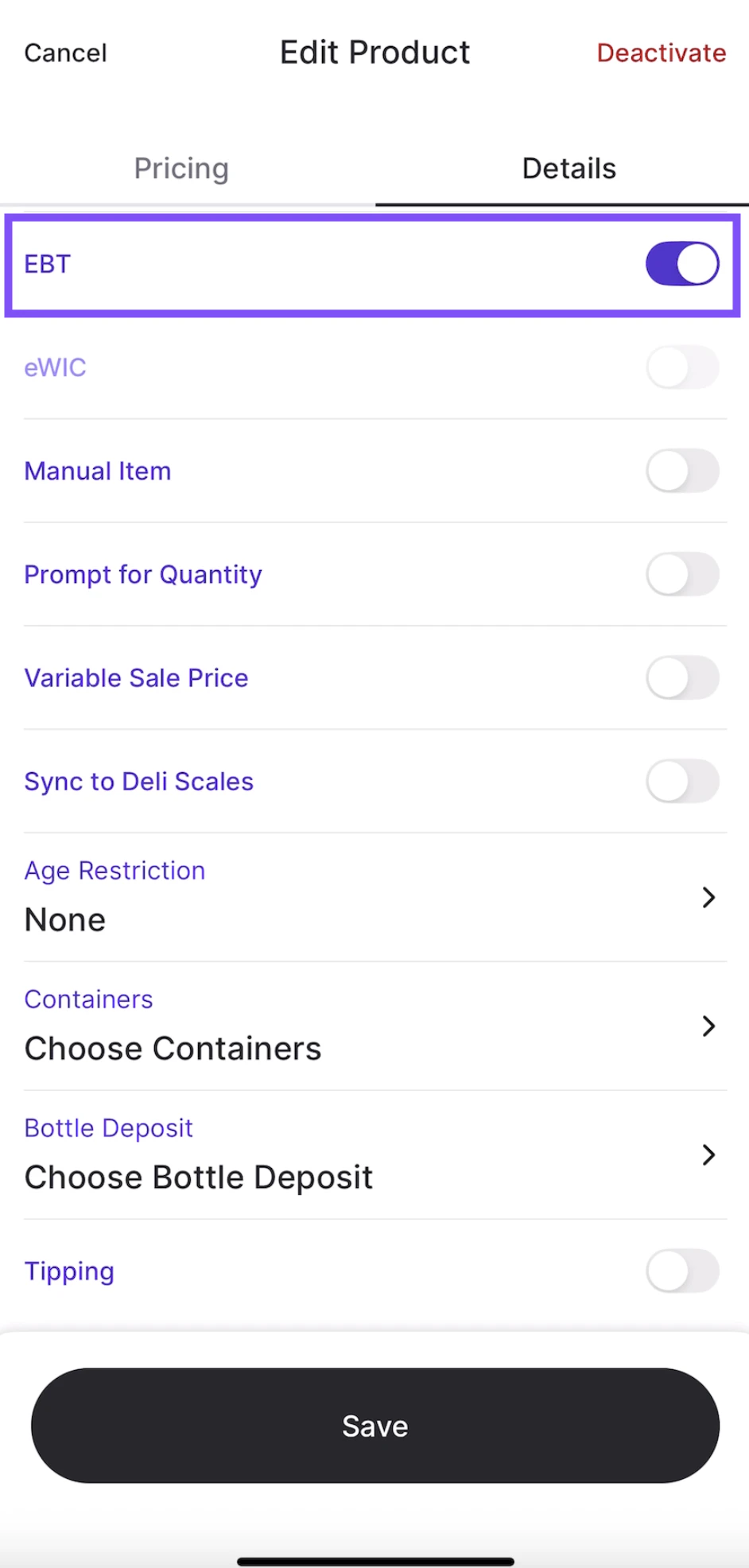
Task: Deactivate this product
Action: point(661,53)
